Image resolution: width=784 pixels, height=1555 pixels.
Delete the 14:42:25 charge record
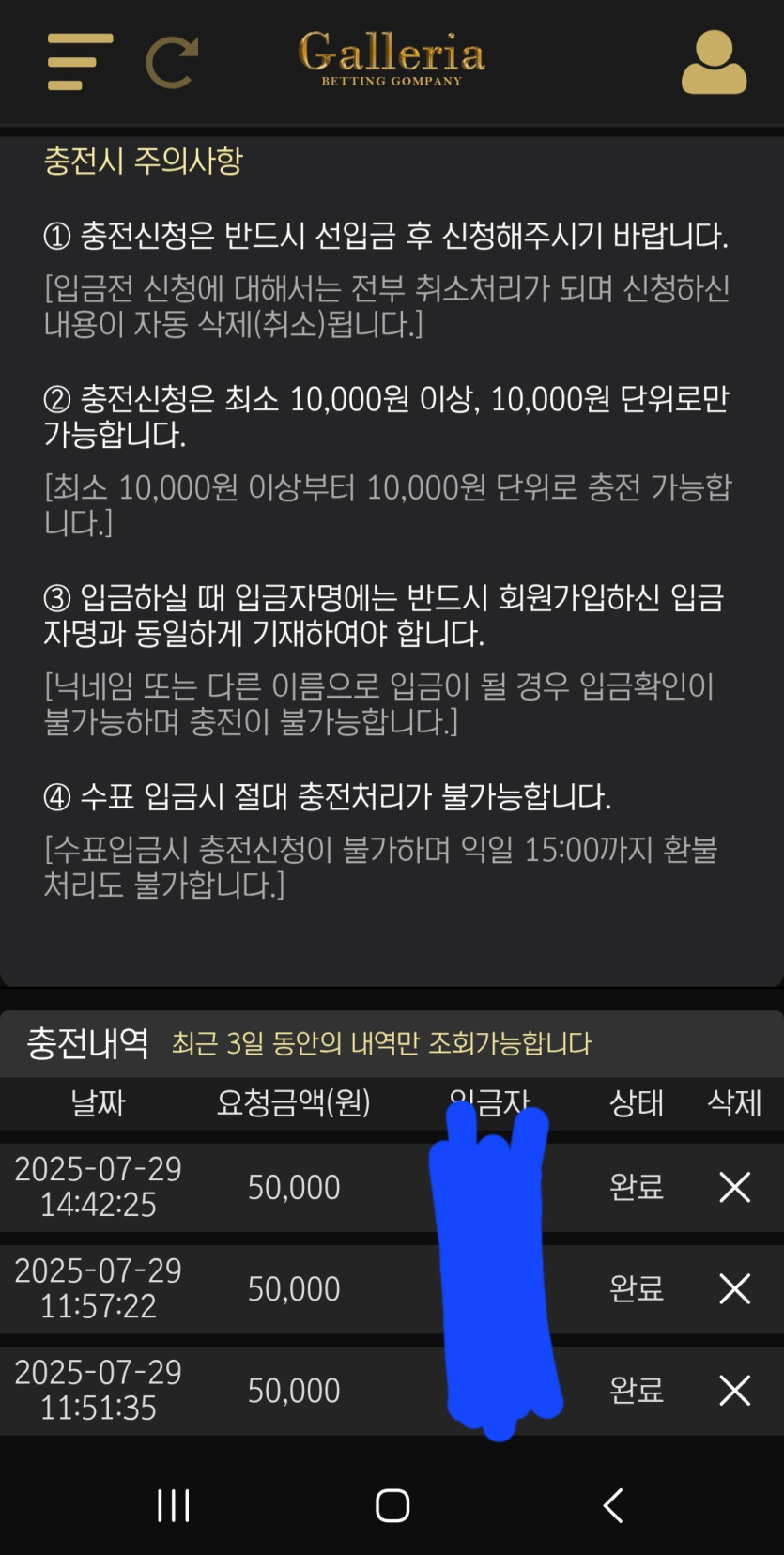[x=734, y=1187]
